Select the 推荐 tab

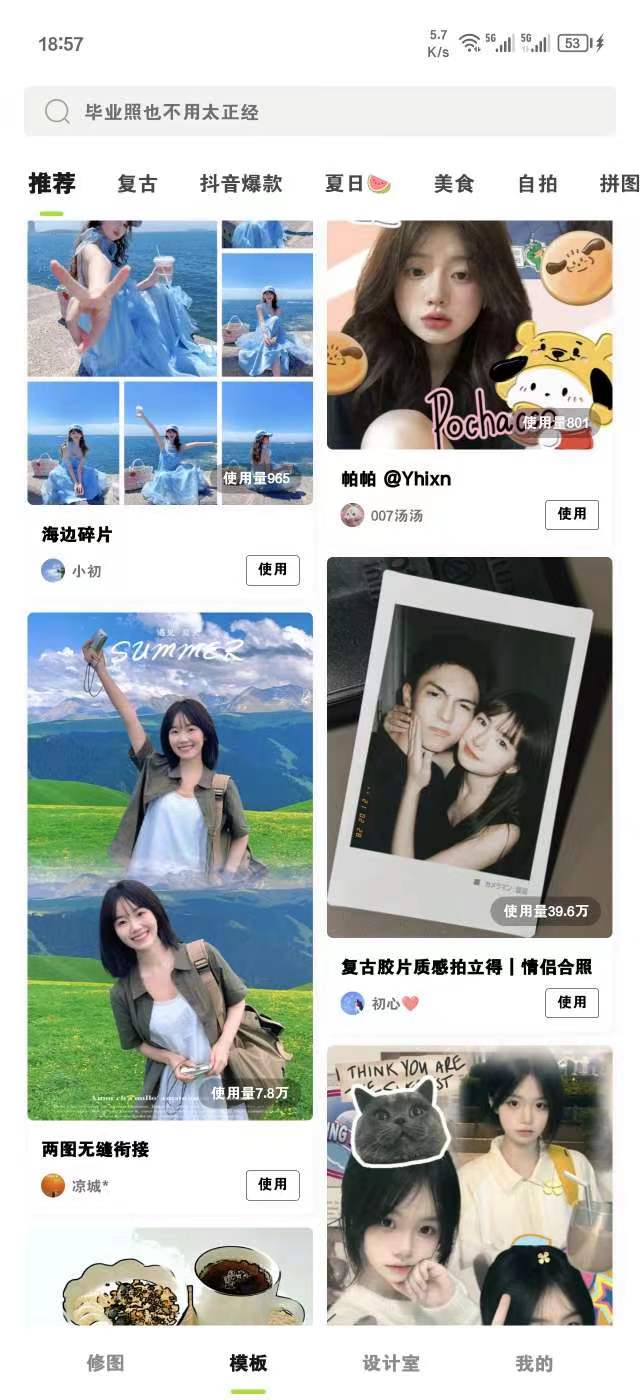[x=52, y=184]
